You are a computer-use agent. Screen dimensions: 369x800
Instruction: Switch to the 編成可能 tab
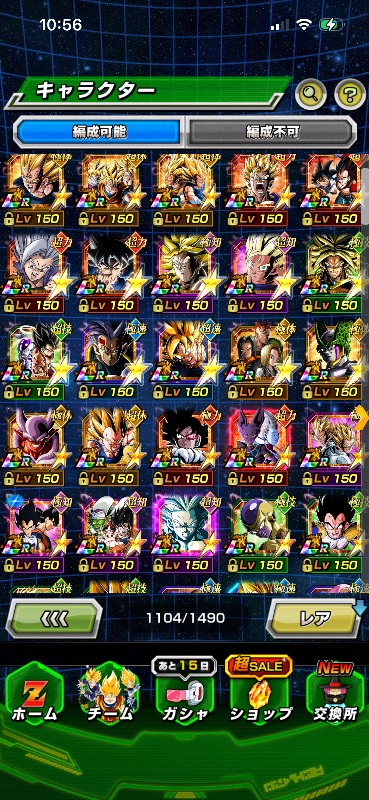[x=99, y=132]
